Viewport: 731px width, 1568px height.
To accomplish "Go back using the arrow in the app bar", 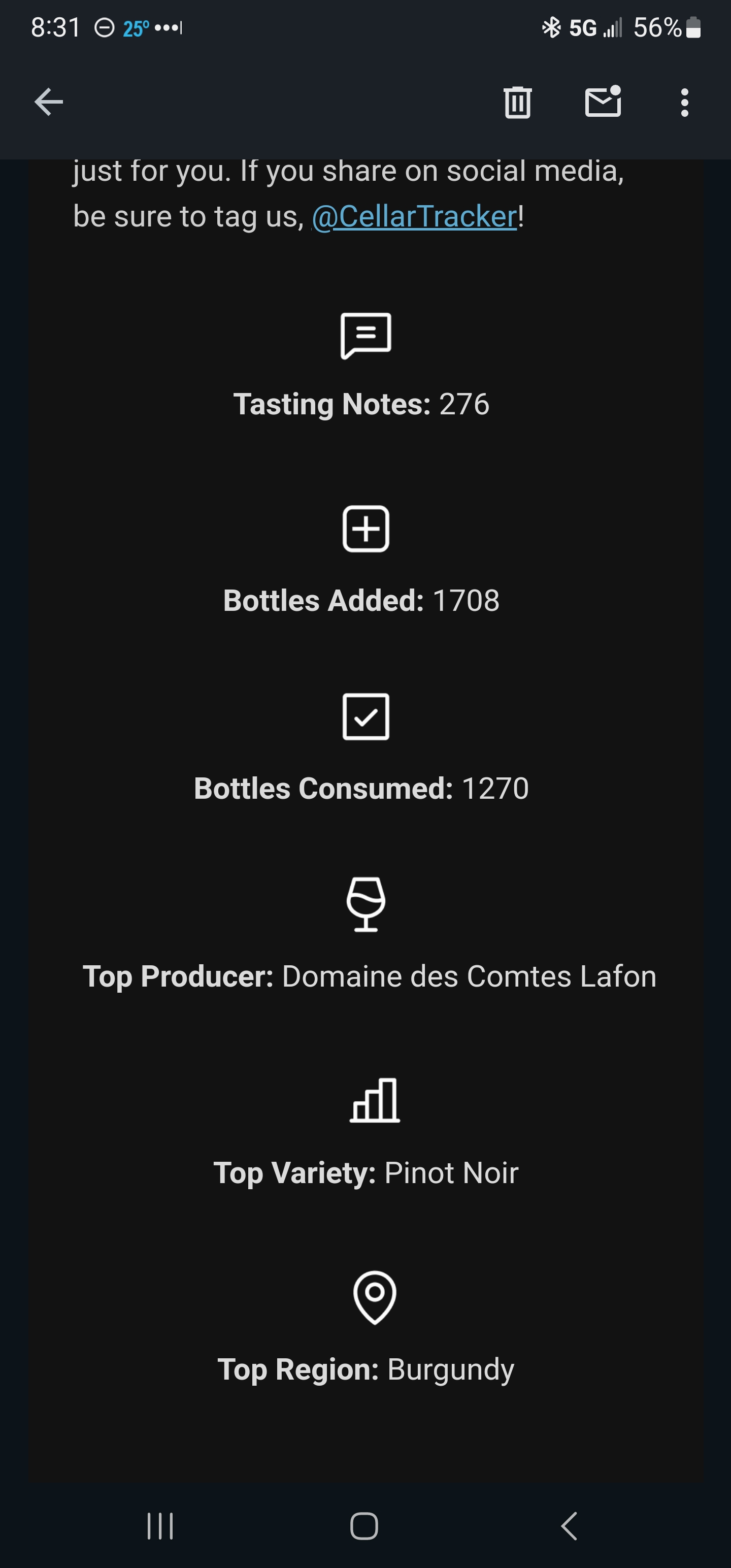I will [x=49, y=102].
